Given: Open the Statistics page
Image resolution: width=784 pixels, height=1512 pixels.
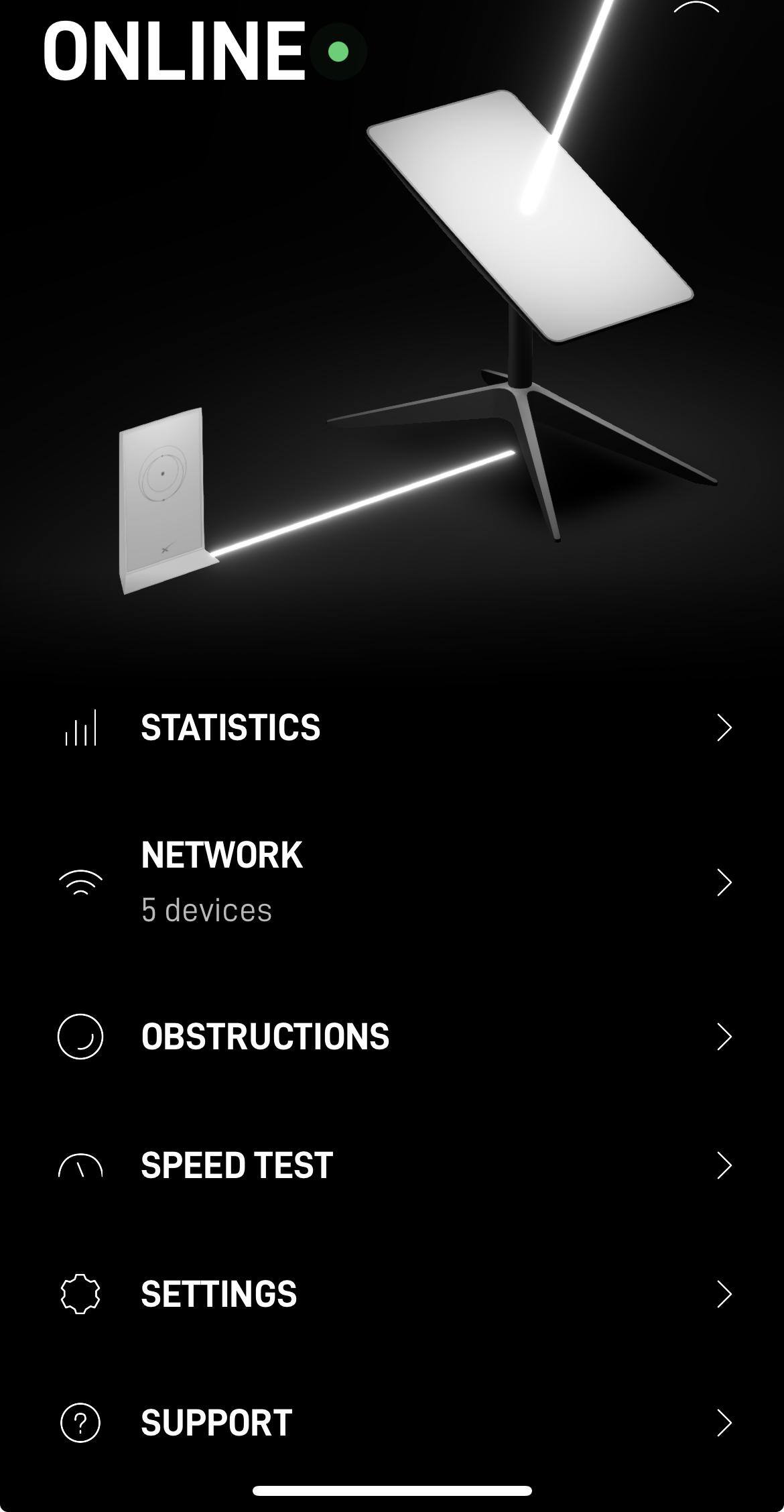Looking at the screenshot, I should pyautogui.click(x=231, y=728).
